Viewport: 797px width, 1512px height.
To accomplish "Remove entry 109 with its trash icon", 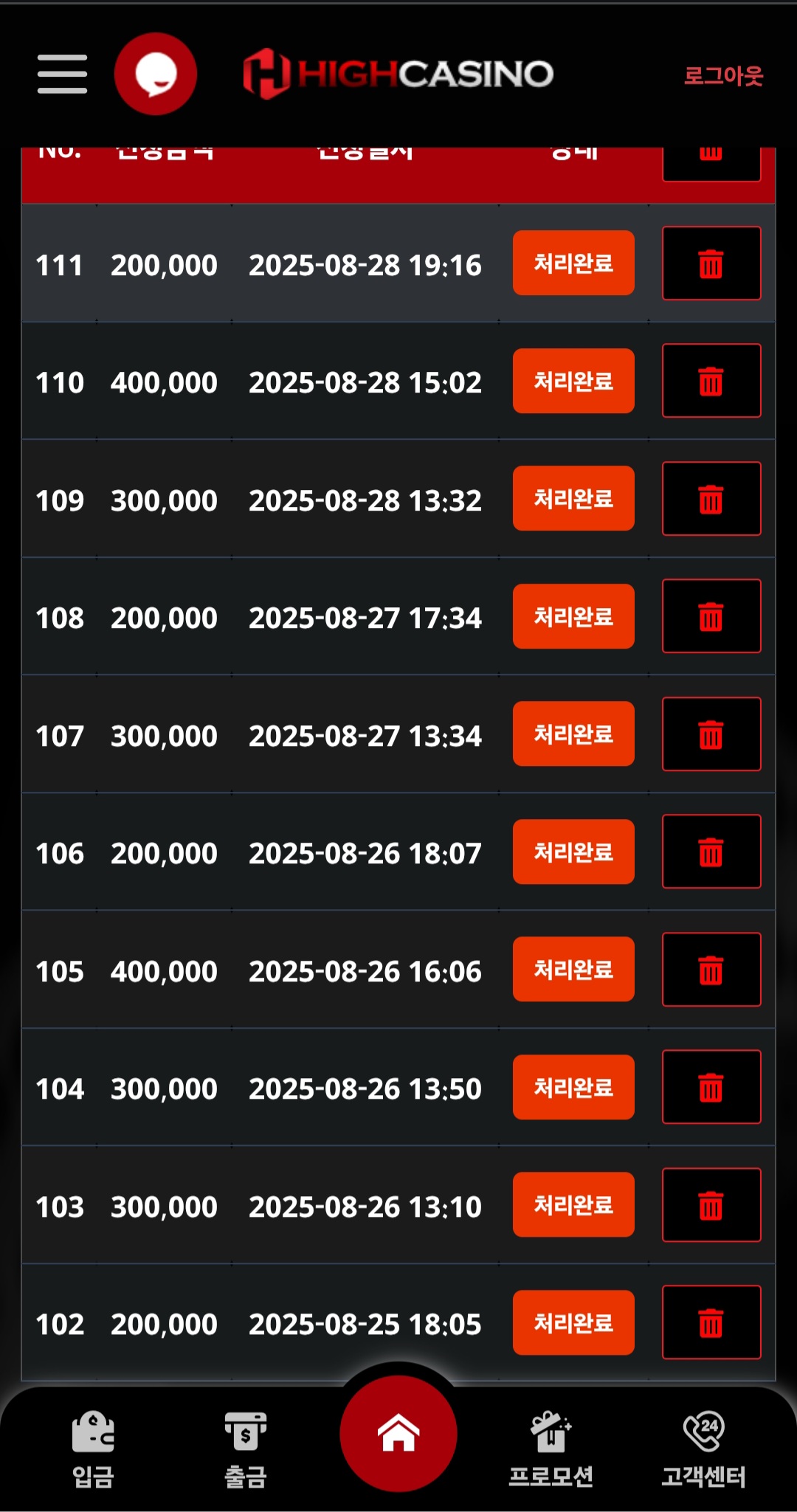I will [x=711, y=499].
